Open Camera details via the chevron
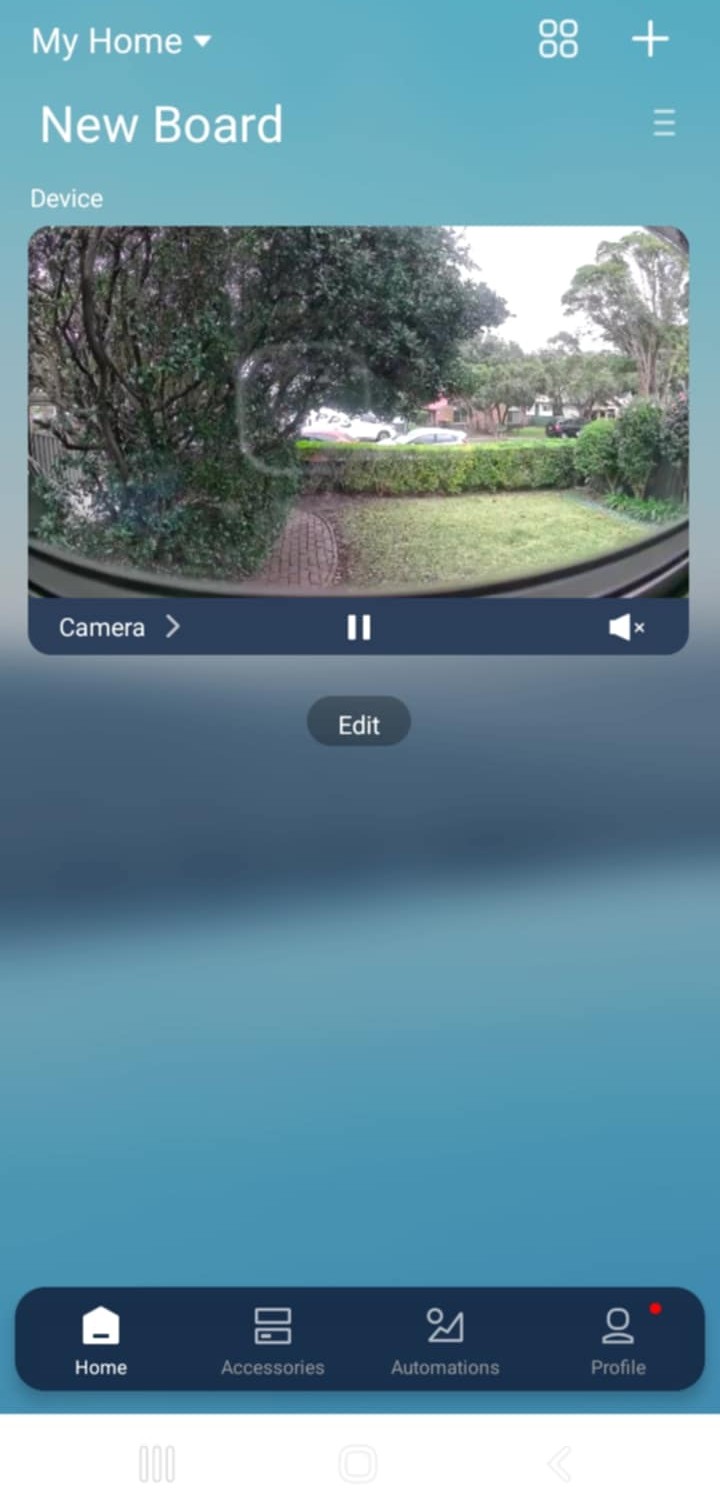The image size is (720, 1510). click(x=173, y=627)
